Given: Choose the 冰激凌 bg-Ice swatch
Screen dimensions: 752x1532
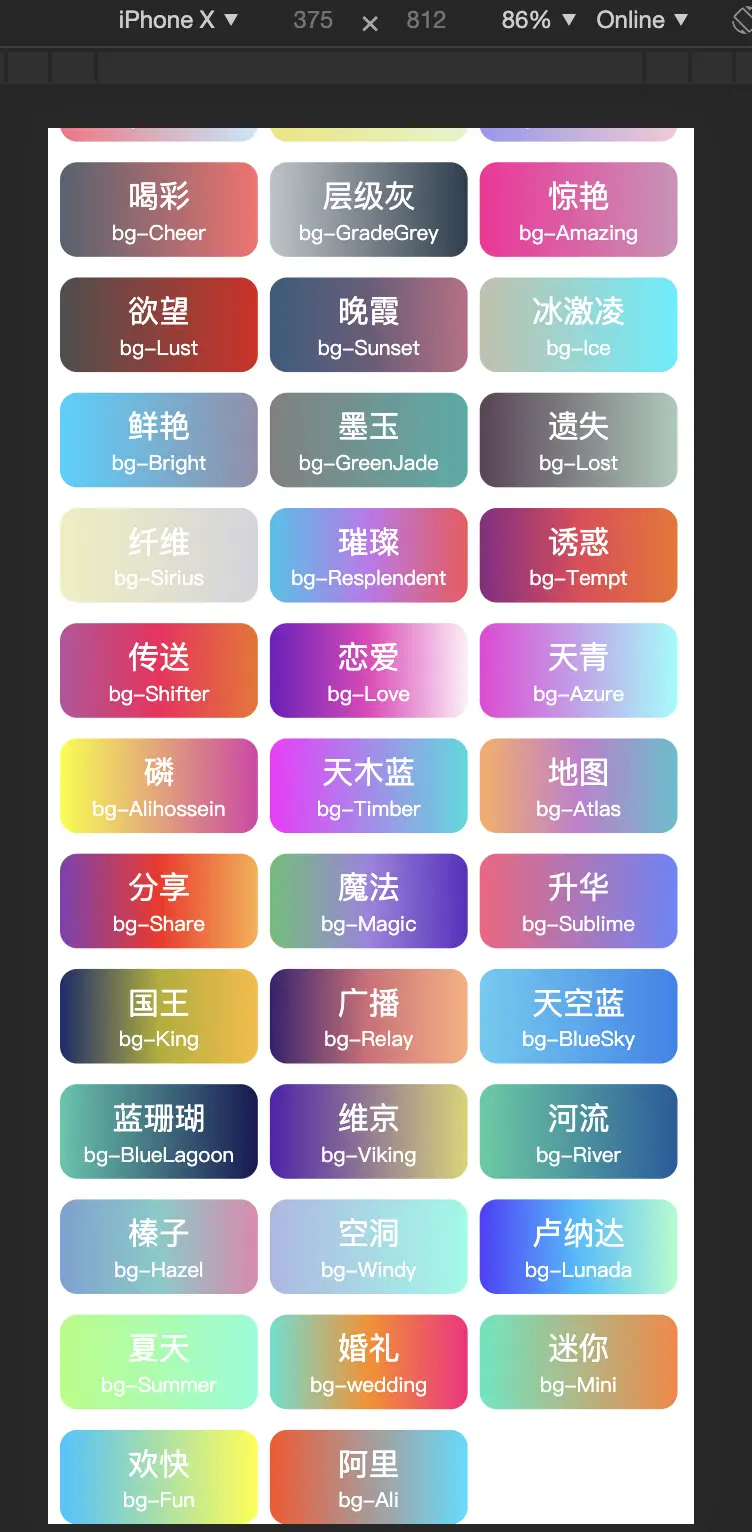Looking at the screenshot, I should click(x=579, y=325).
